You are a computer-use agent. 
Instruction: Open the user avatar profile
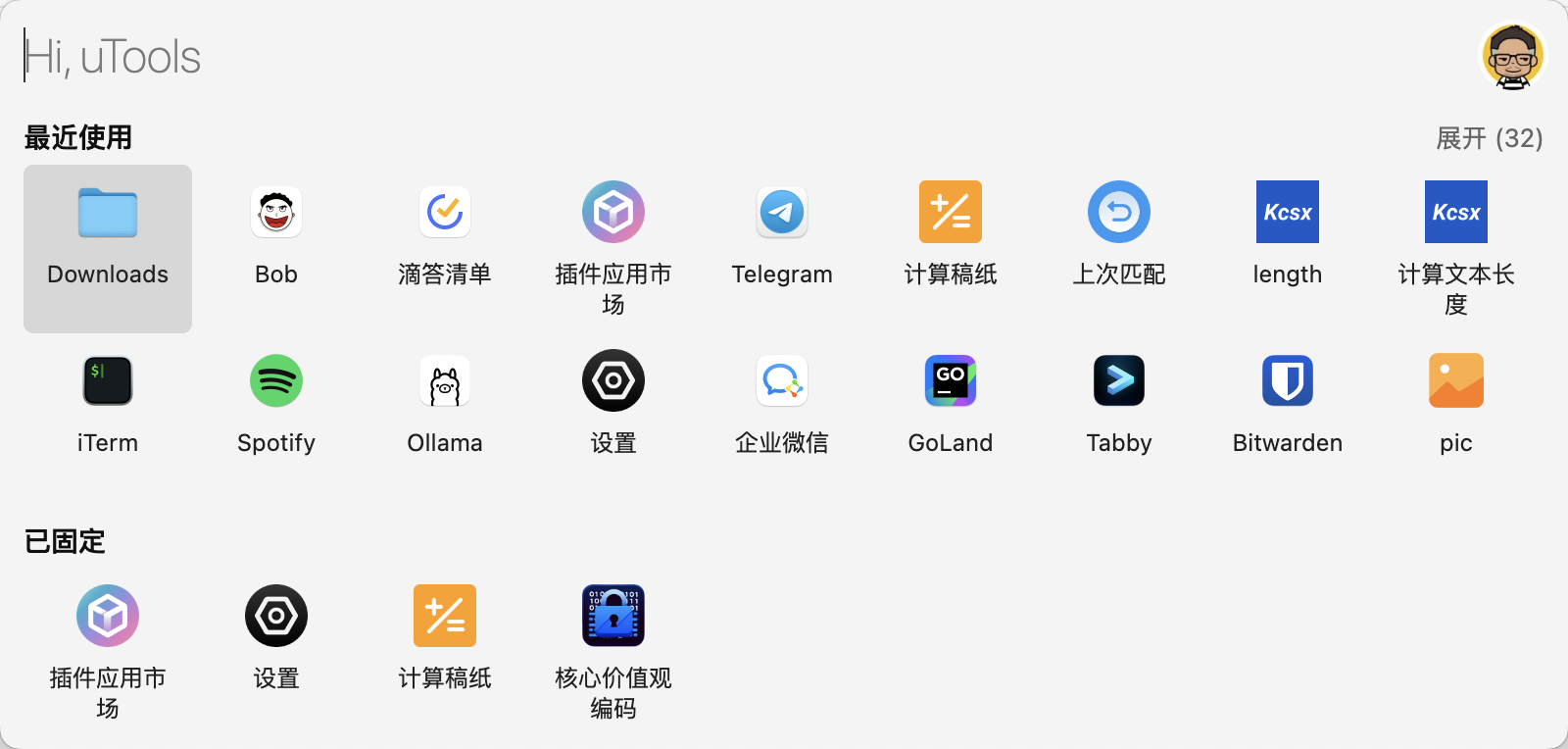pyautogui.click(x=1512, y=57)
